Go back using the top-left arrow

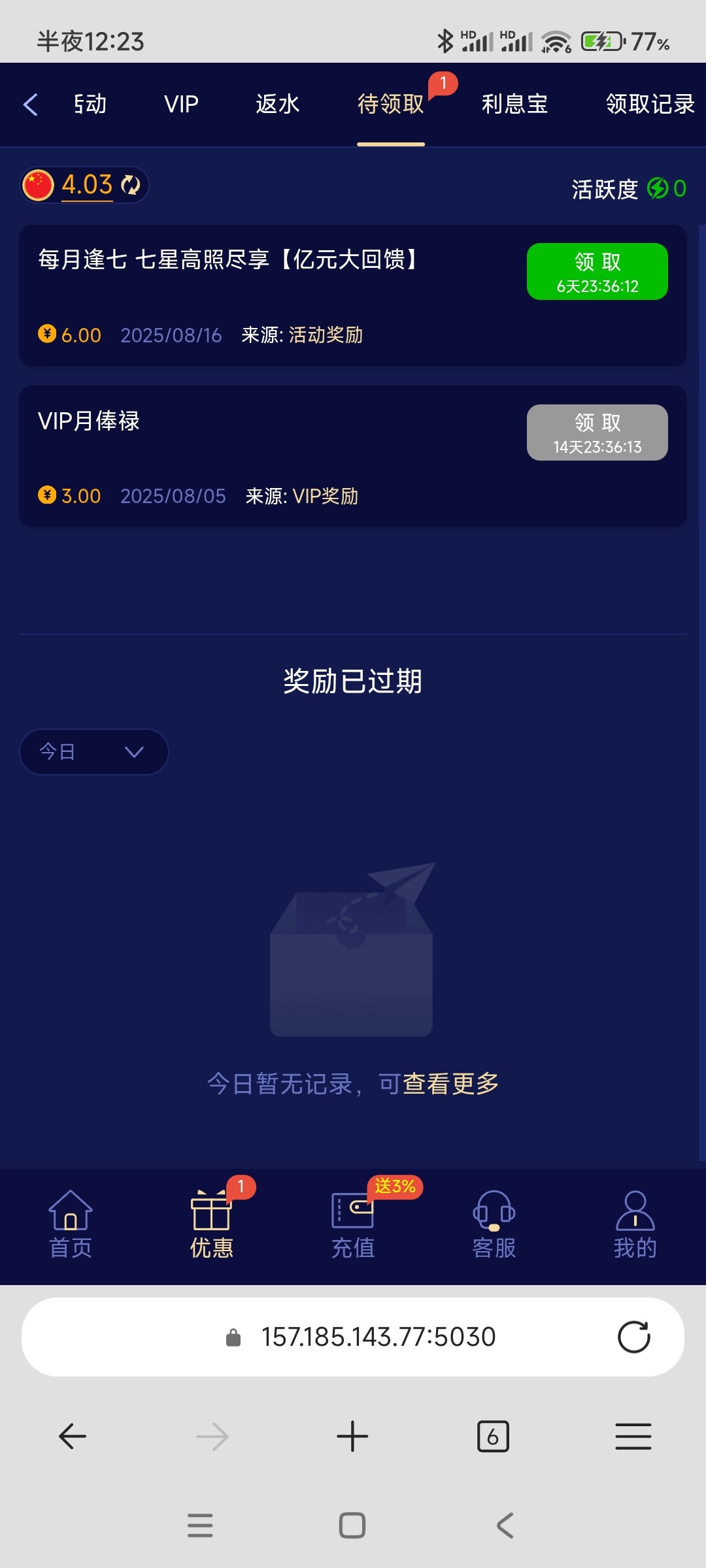click(31, 105)
